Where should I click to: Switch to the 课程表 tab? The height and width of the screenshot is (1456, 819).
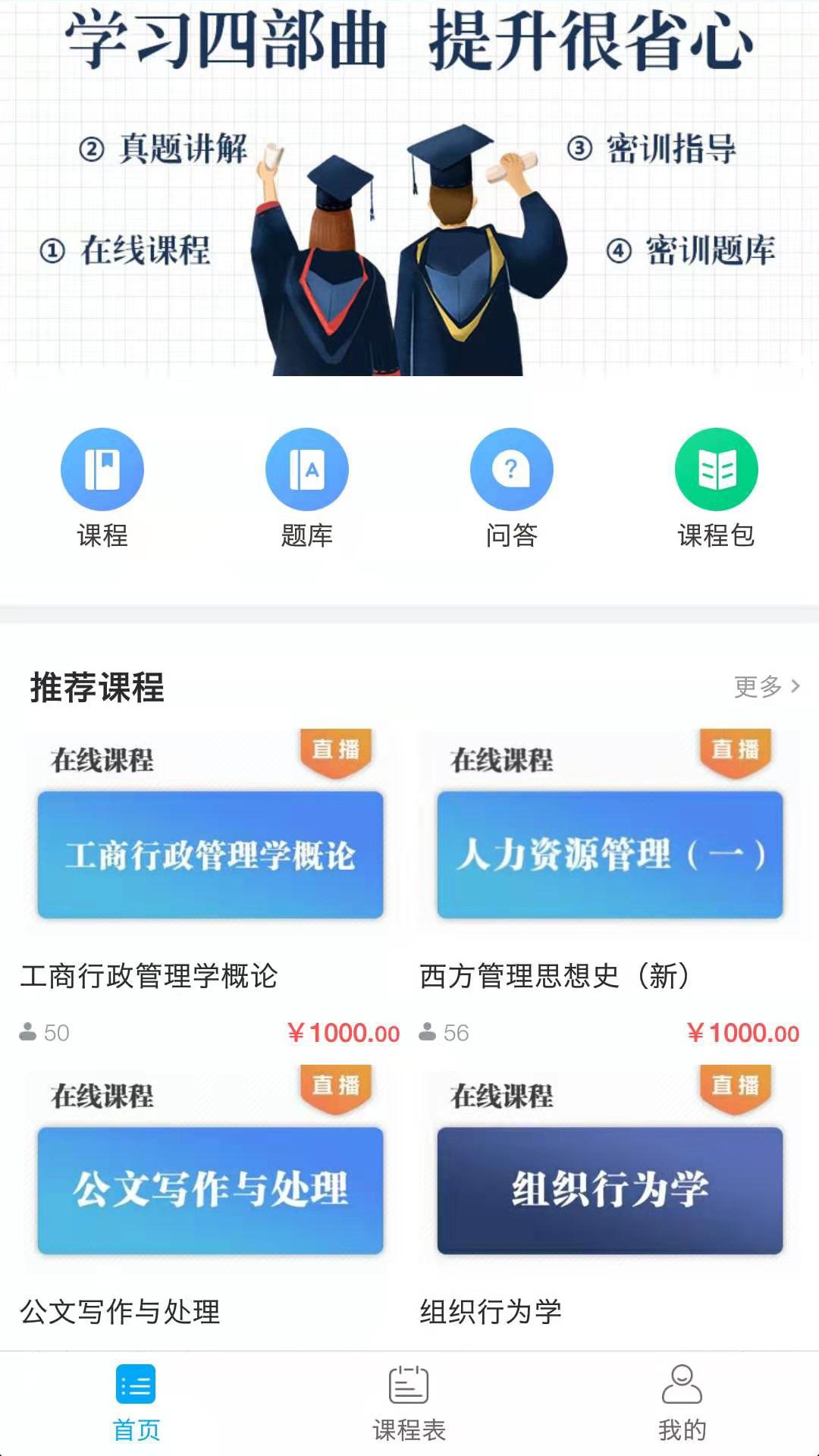[x=409, y=1403]
